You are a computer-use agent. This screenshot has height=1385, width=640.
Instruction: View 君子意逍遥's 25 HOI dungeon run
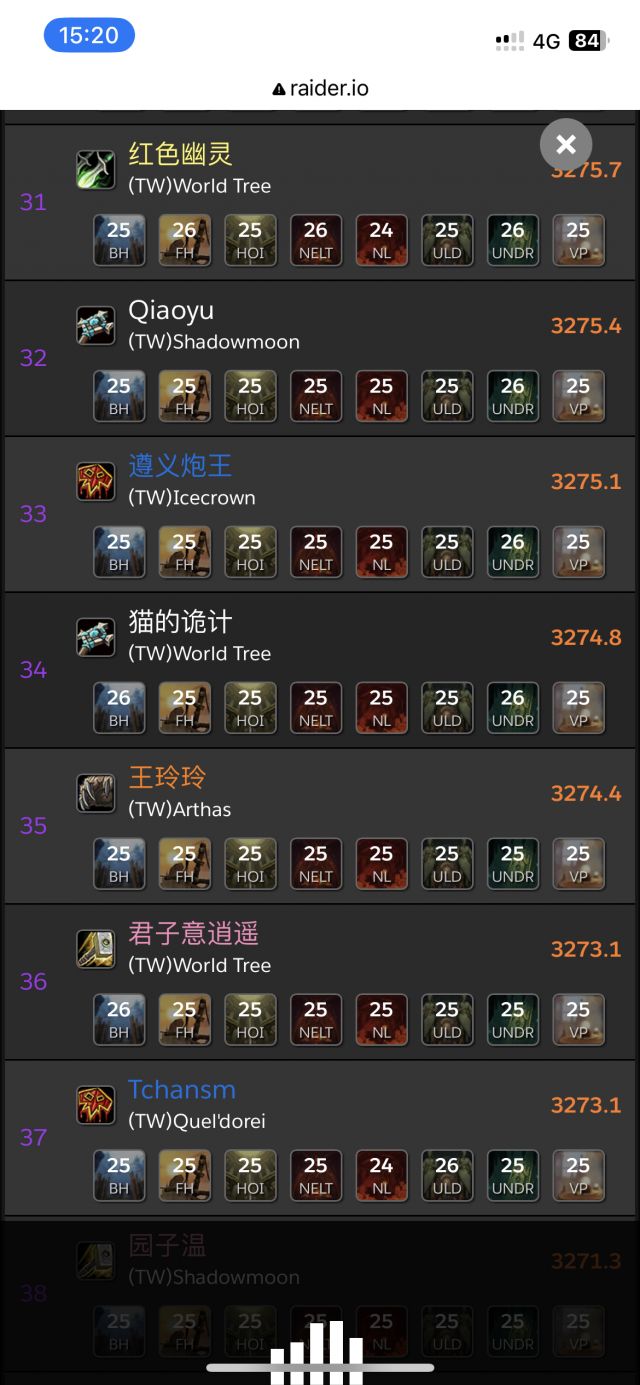(x=250, y=1020)
